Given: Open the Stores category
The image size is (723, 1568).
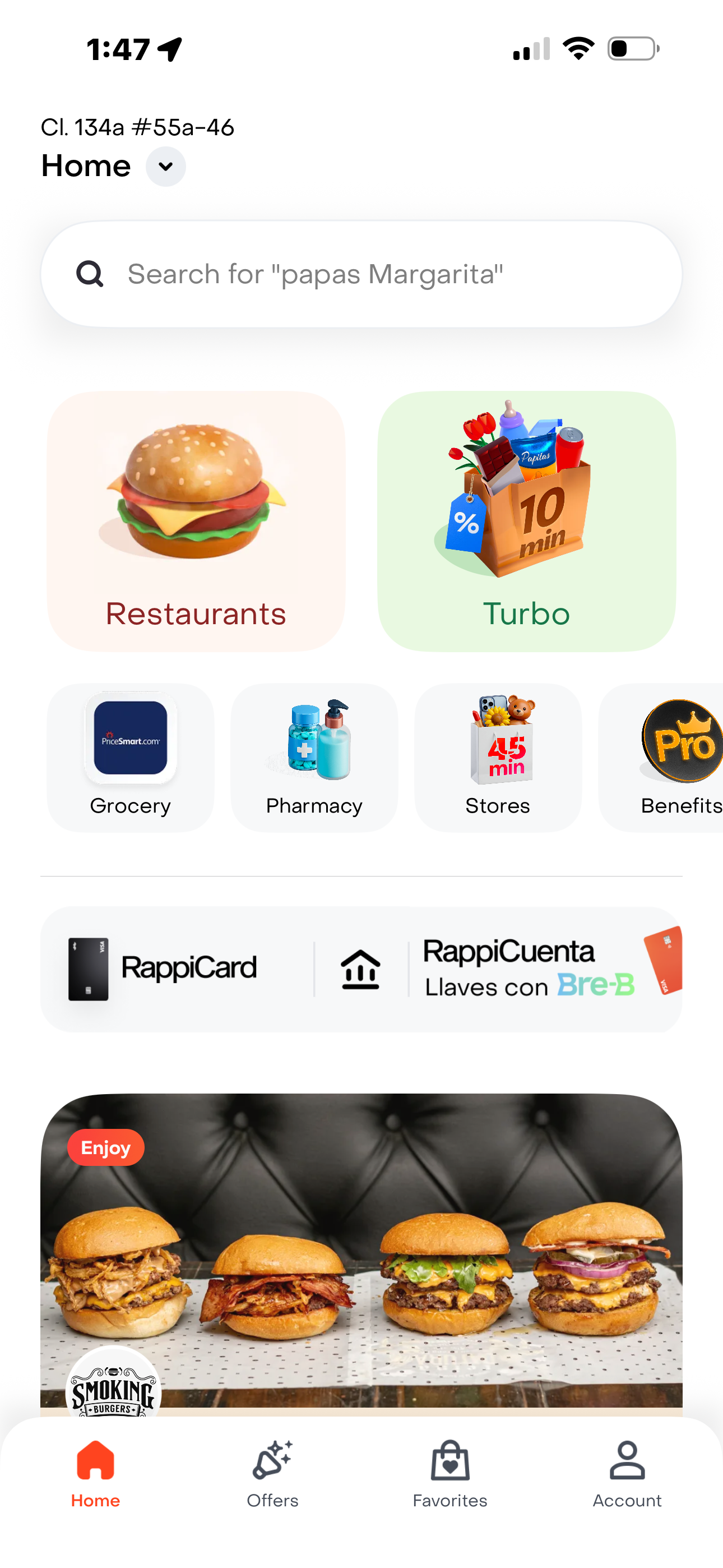Looking at the screenshot, I should pos(498,757).
